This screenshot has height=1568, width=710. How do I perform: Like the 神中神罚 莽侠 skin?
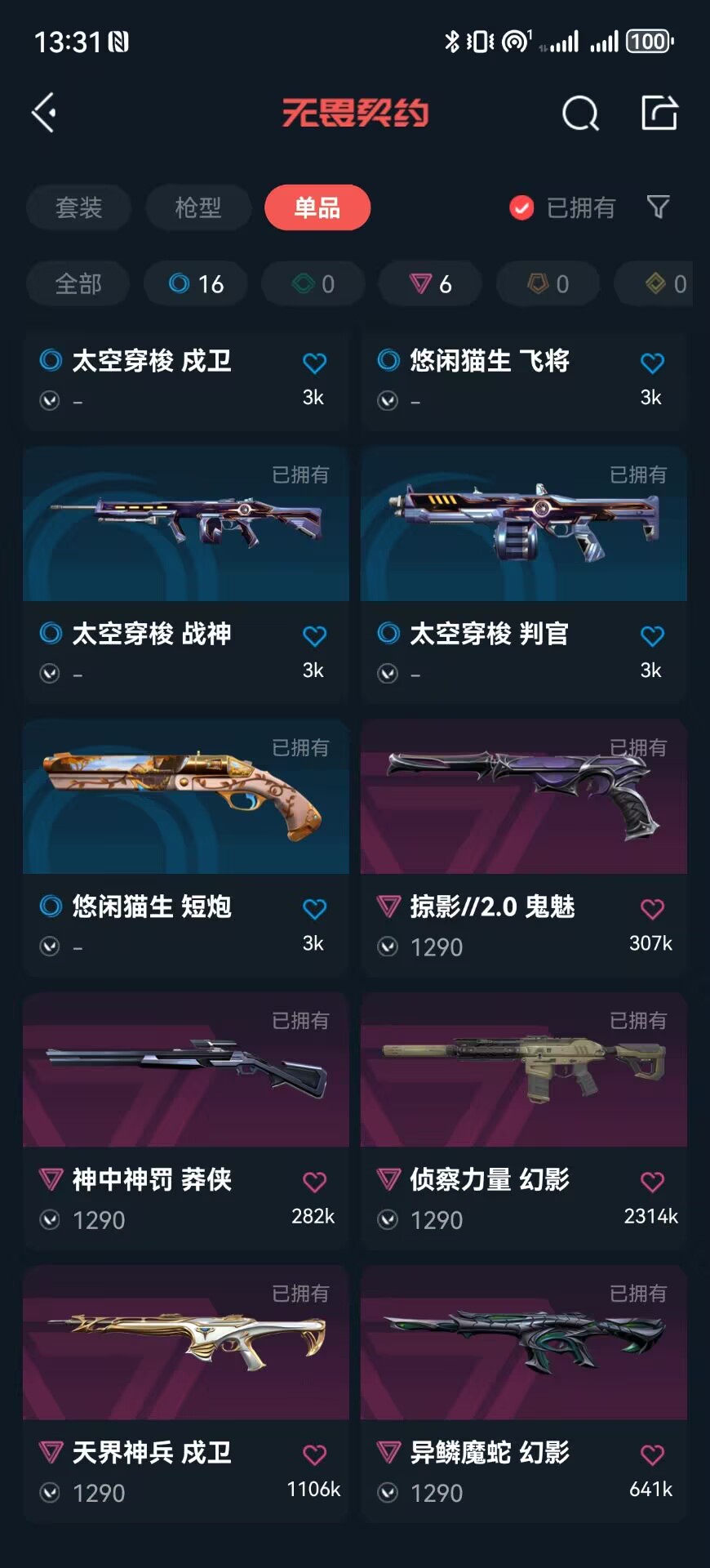(x=314, y=1182)
